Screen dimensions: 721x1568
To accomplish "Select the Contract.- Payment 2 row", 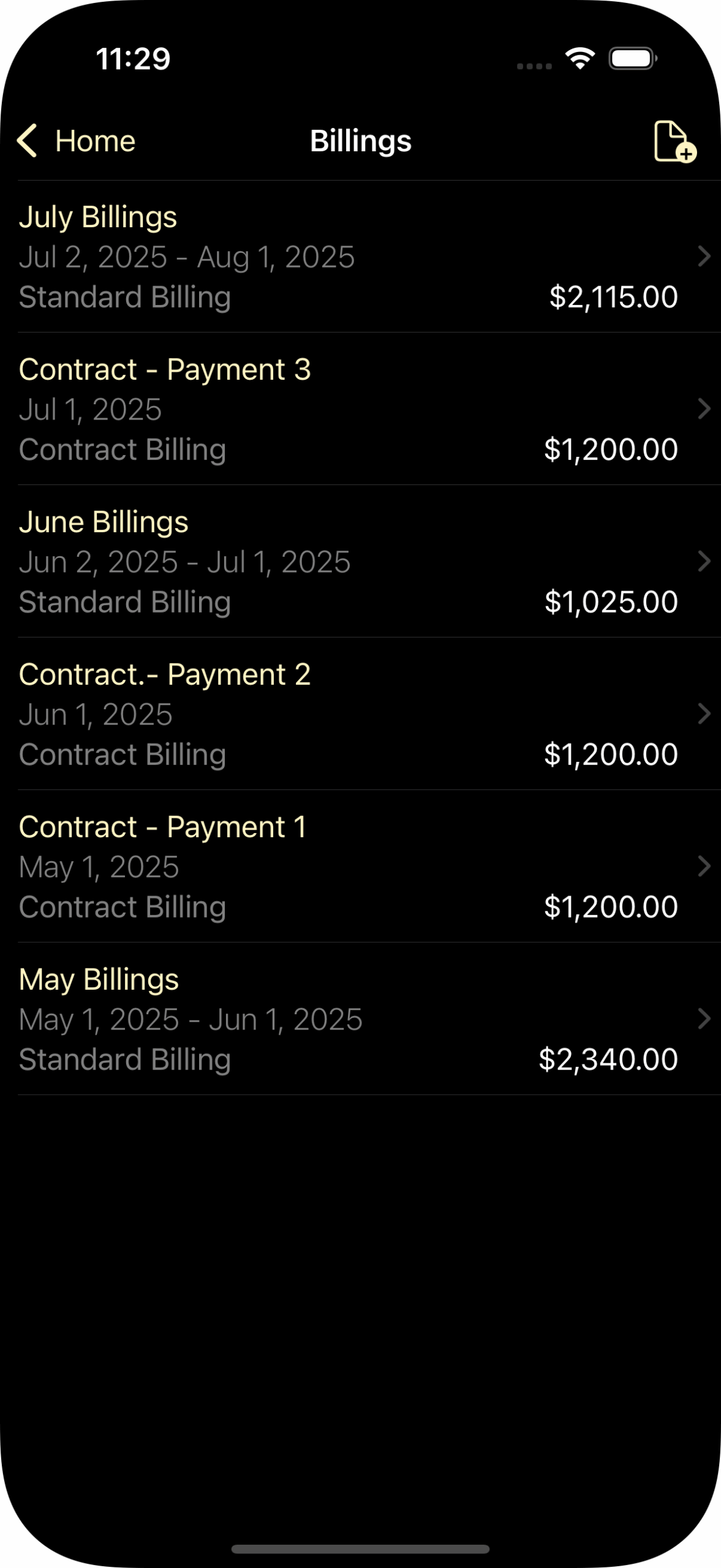I will pos(360,714).
